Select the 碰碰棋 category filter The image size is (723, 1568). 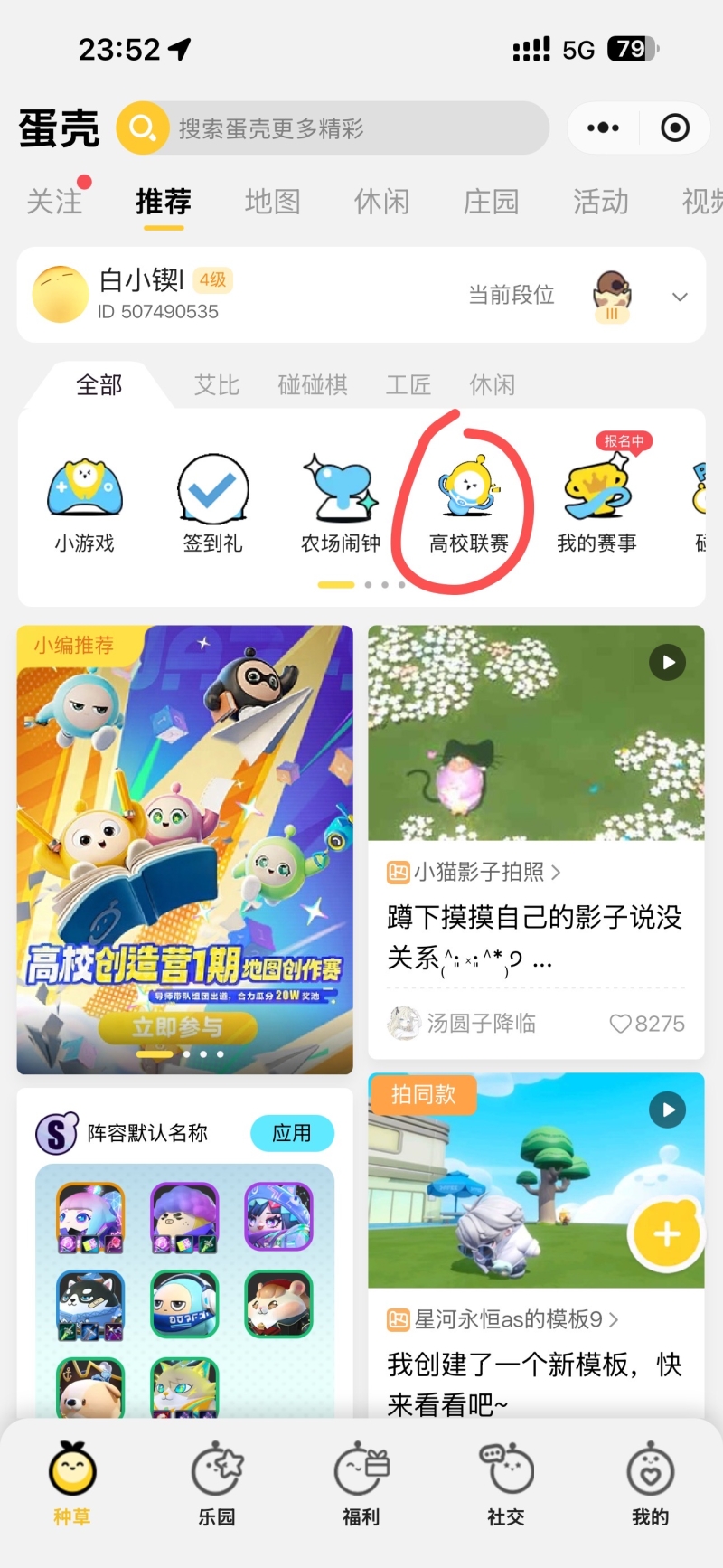(313, 385)
